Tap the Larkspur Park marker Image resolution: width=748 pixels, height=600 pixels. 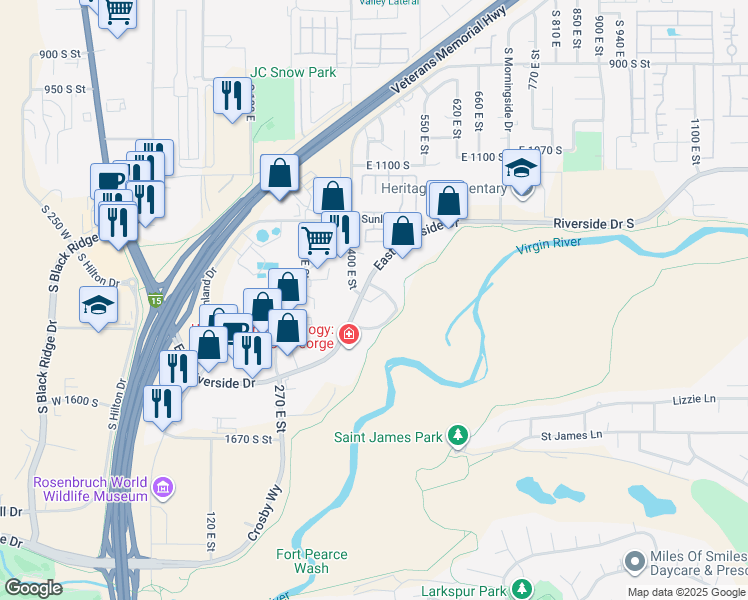520,589
